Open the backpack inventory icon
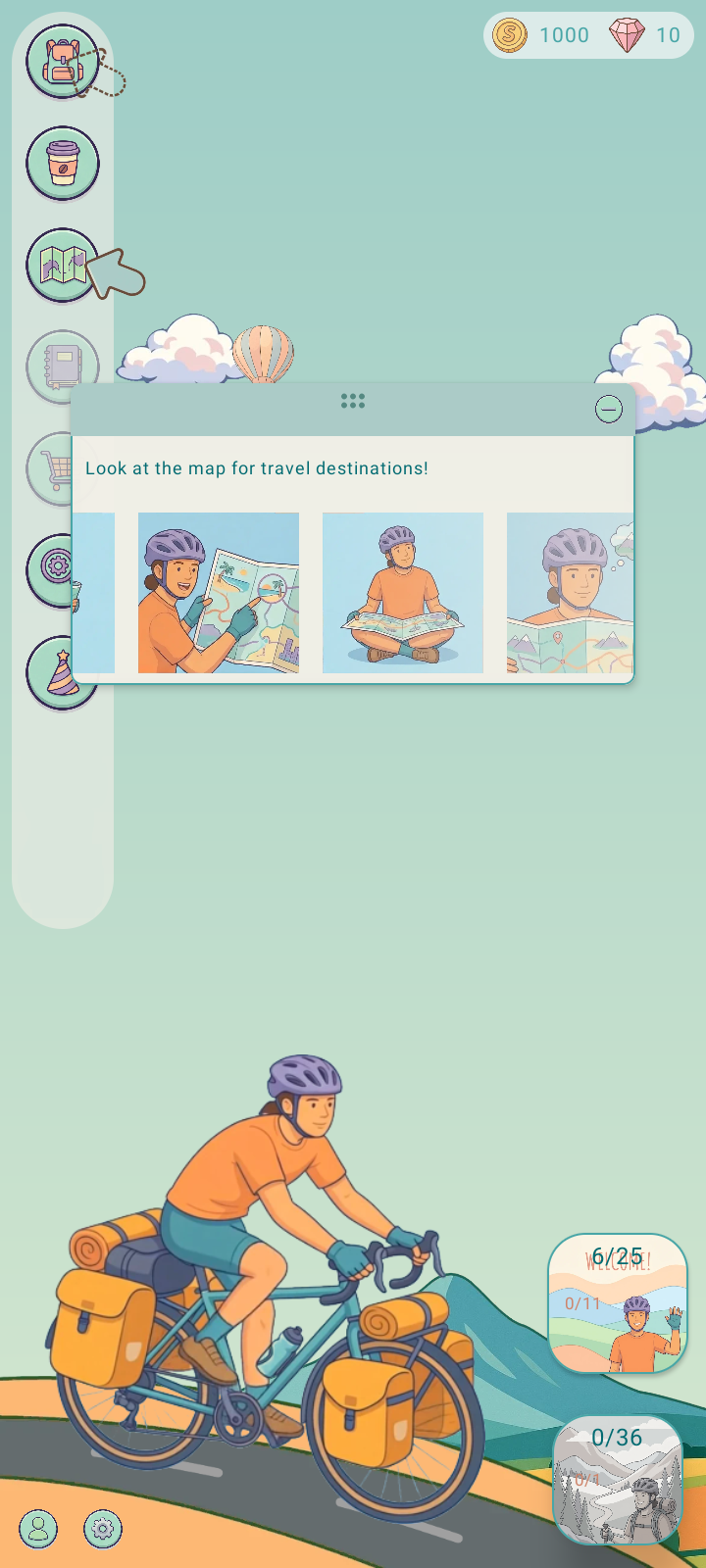Viewport: 706px width, 1568px height. pos(62,62)
